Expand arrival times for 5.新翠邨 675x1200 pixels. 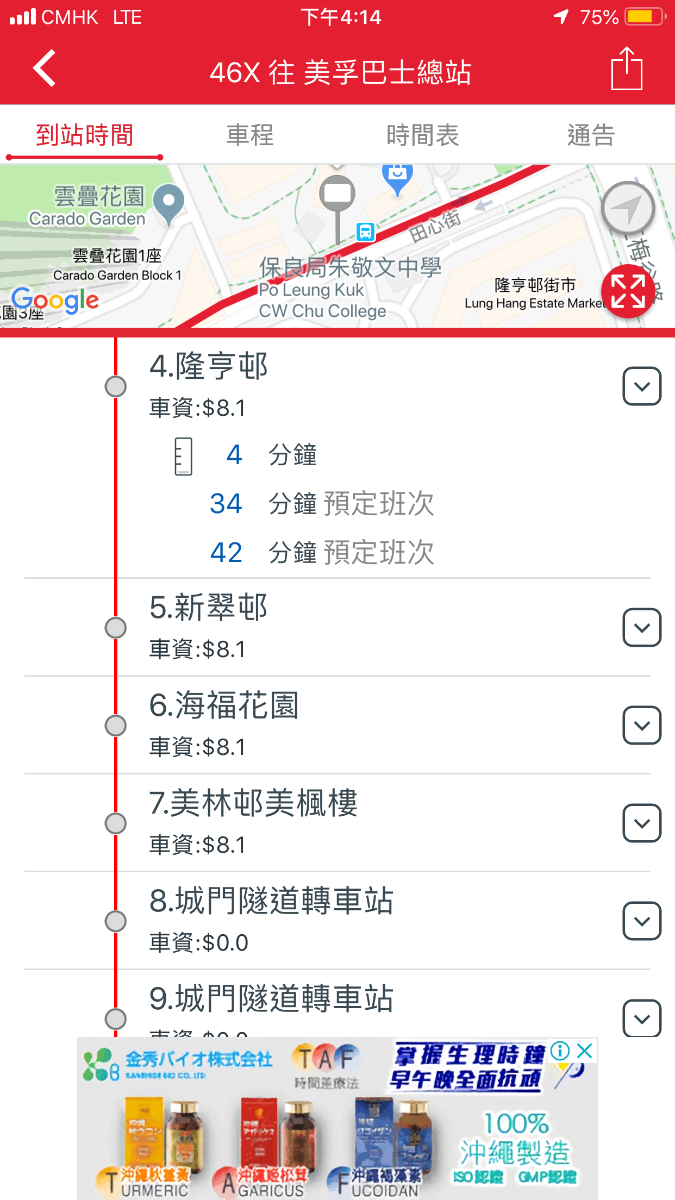pyautogui.click(x=642, y=628)
